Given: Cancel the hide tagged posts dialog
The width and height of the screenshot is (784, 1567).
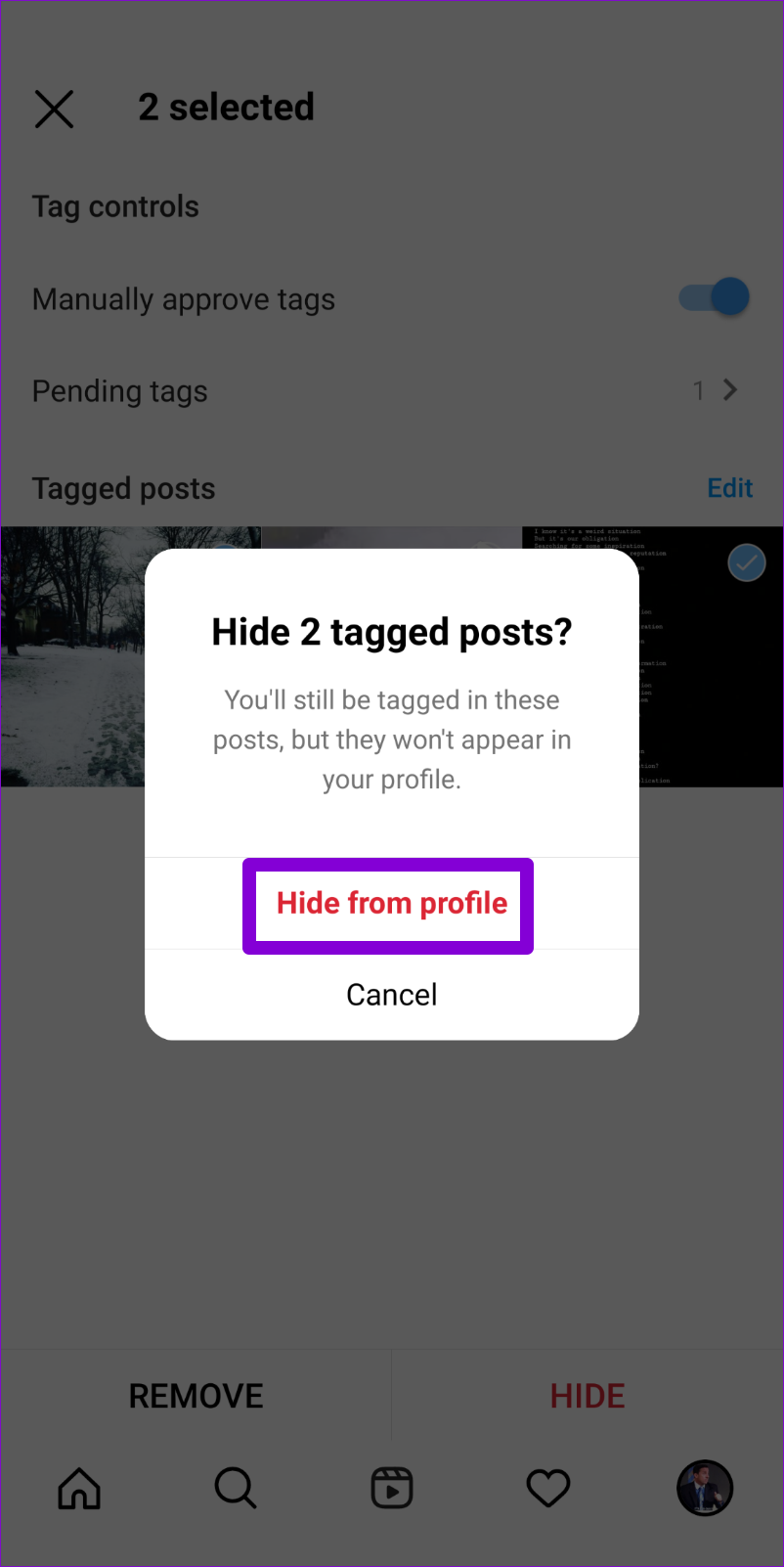Looking at the screenshot, I should click(391, 995).
